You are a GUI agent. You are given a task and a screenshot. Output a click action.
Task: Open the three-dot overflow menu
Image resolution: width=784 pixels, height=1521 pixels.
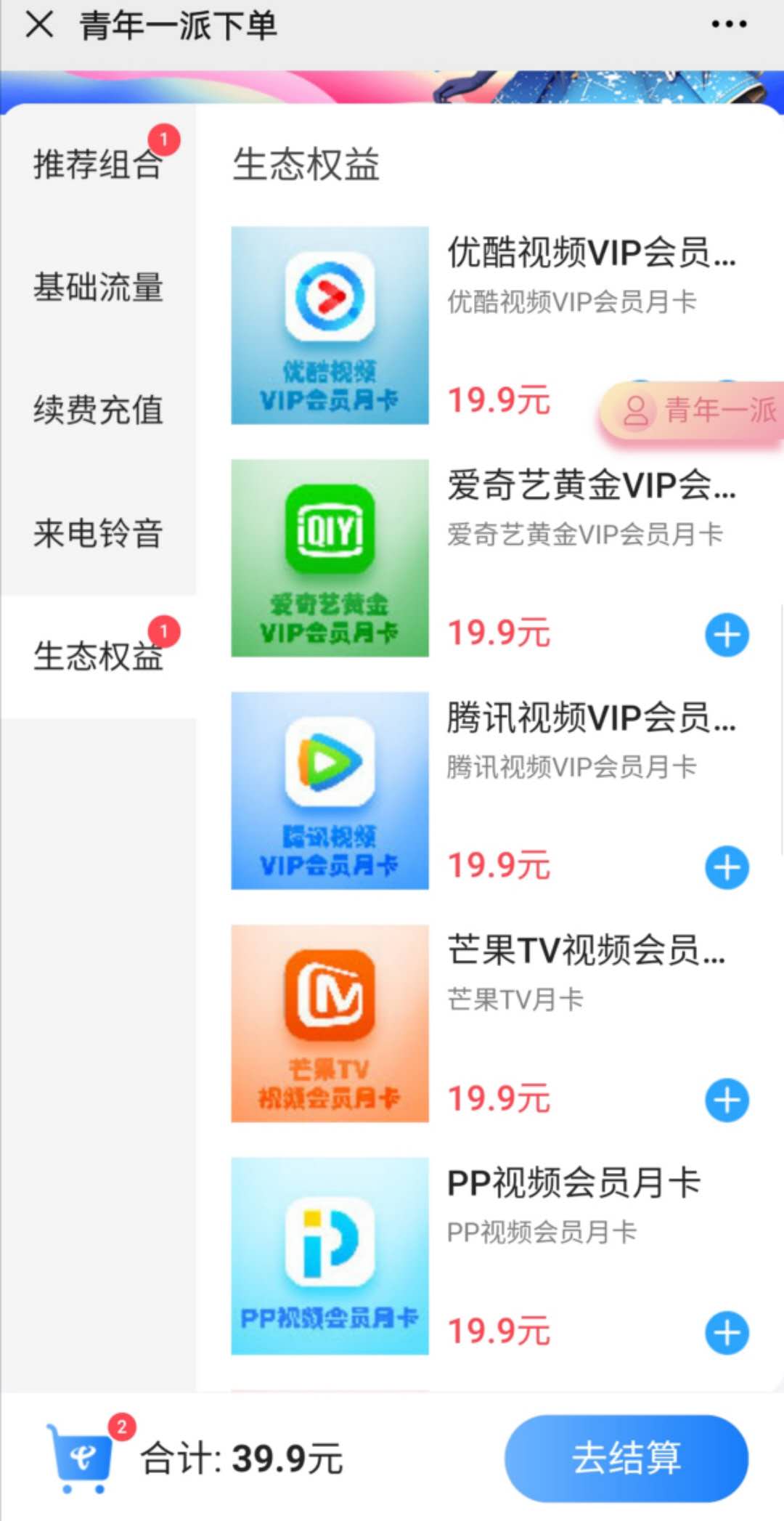pos(728,25)
